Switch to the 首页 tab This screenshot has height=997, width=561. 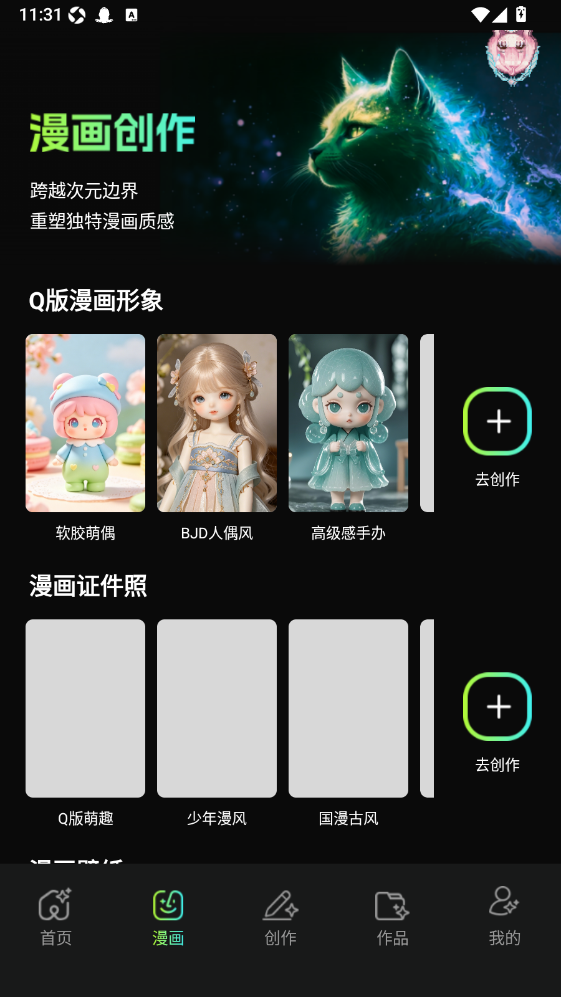(56, 917)
